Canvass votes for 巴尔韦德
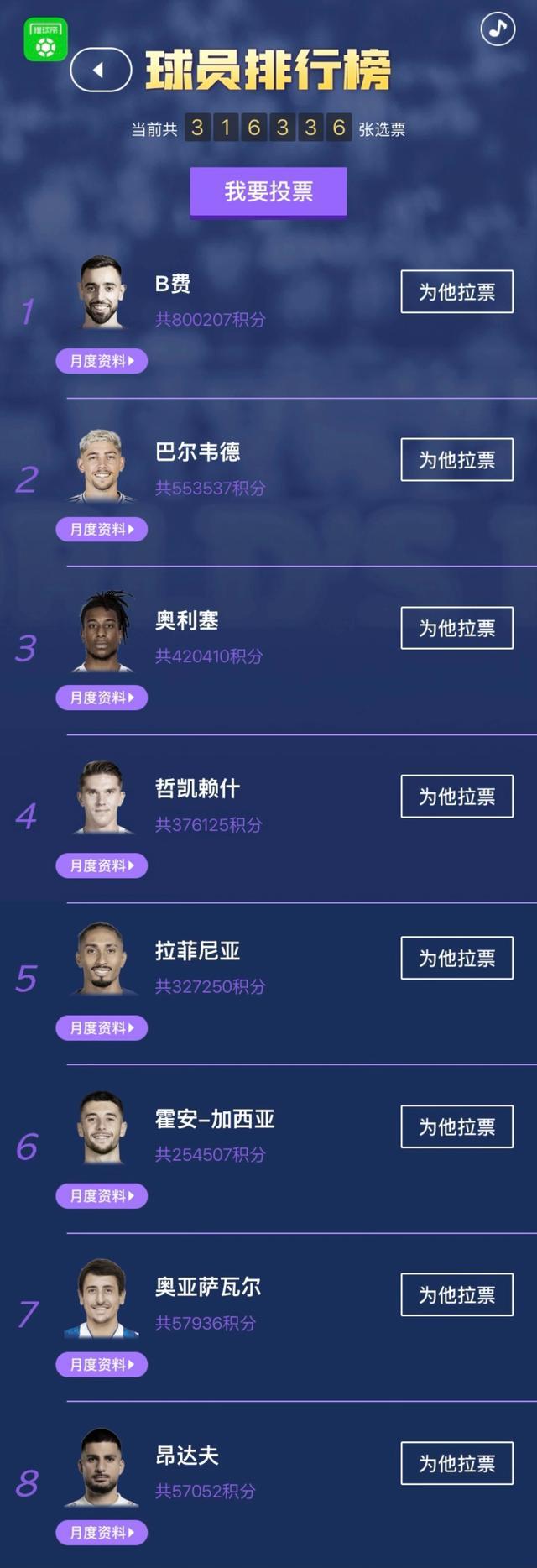The height and width of the screenshot is (1568, 537). [x=456, y=460]
